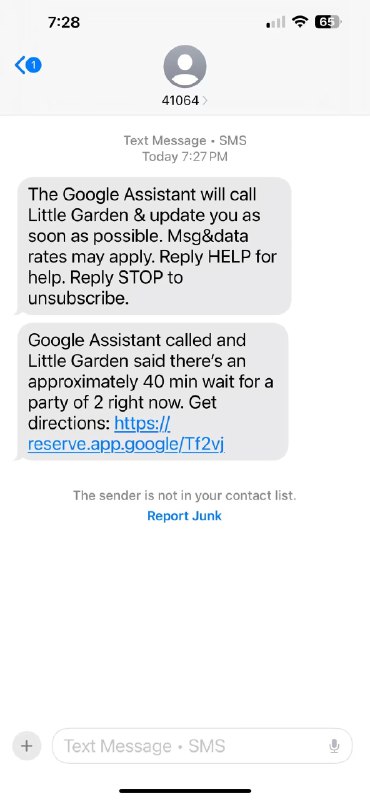Open the reserve.app.google directions link
Image resolution: width=370 pixels, height=800 pixels.
127,434
